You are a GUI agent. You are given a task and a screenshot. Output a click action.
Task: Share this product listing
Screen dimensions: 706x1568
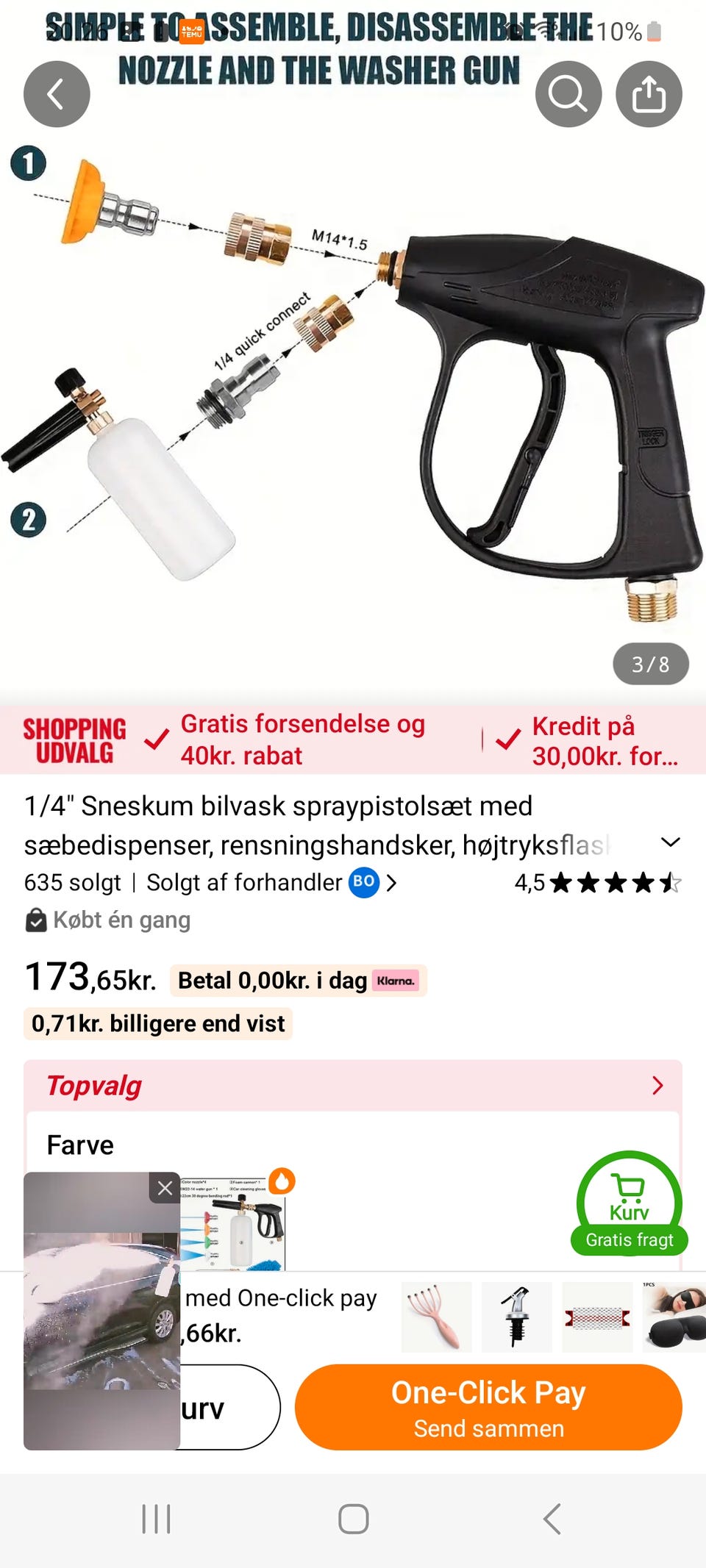pyautogui.click(x=648, y=94)
